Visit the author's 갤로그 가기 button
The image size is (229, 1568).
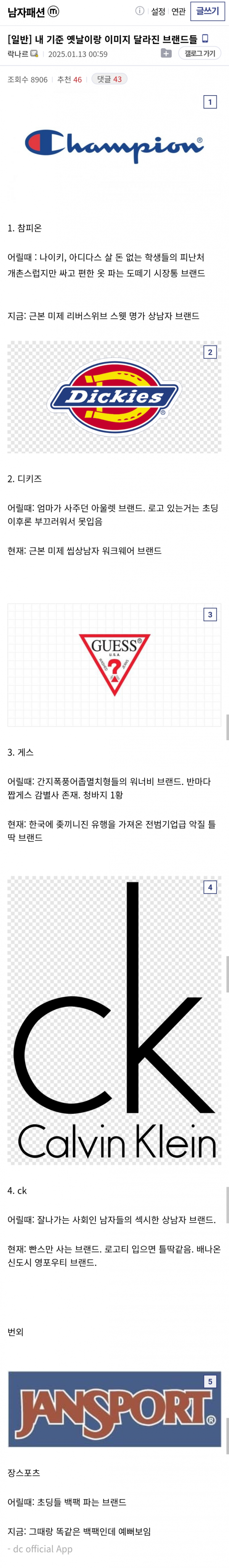pyautogui.click(x=200, y=54)
